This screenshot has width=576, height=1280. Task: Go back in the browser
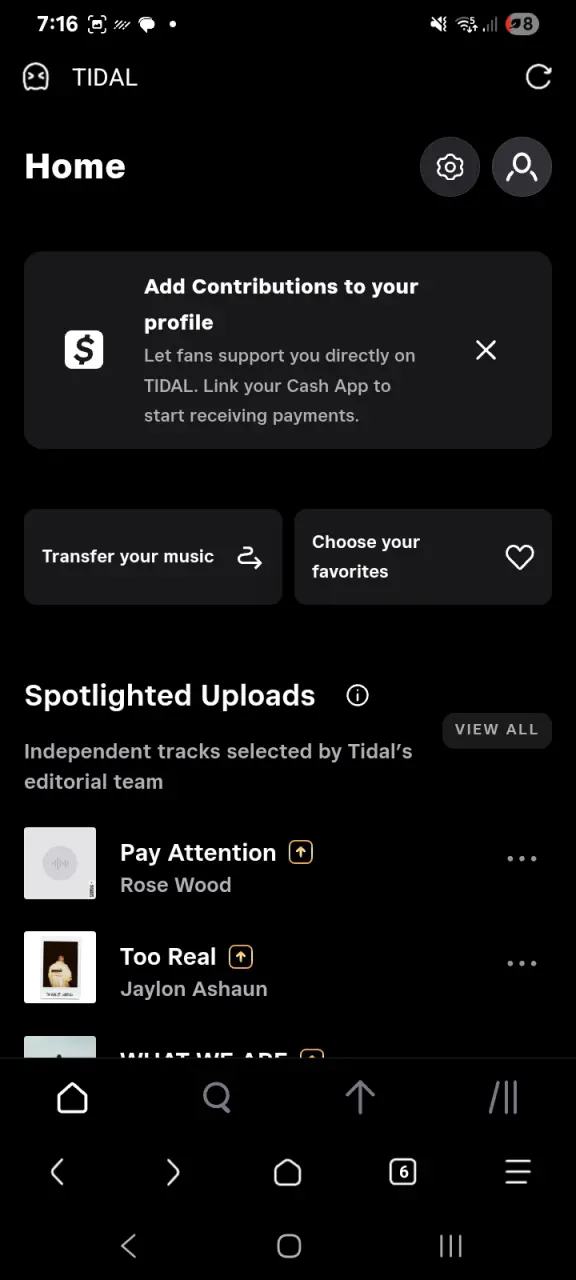[57, 1172]
